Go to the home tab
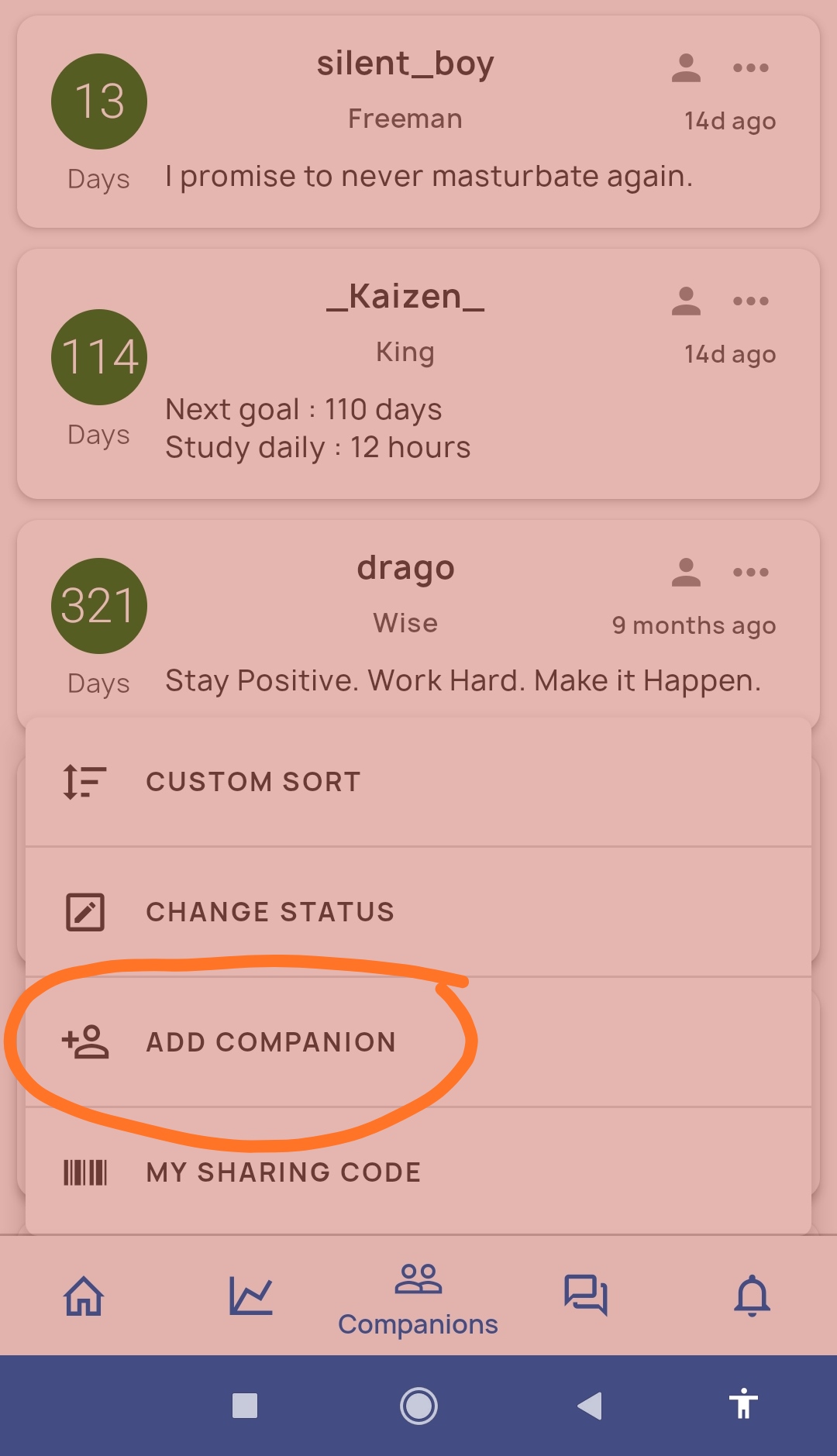Viewport: 837px width, 1456px height. [84, 1296]
